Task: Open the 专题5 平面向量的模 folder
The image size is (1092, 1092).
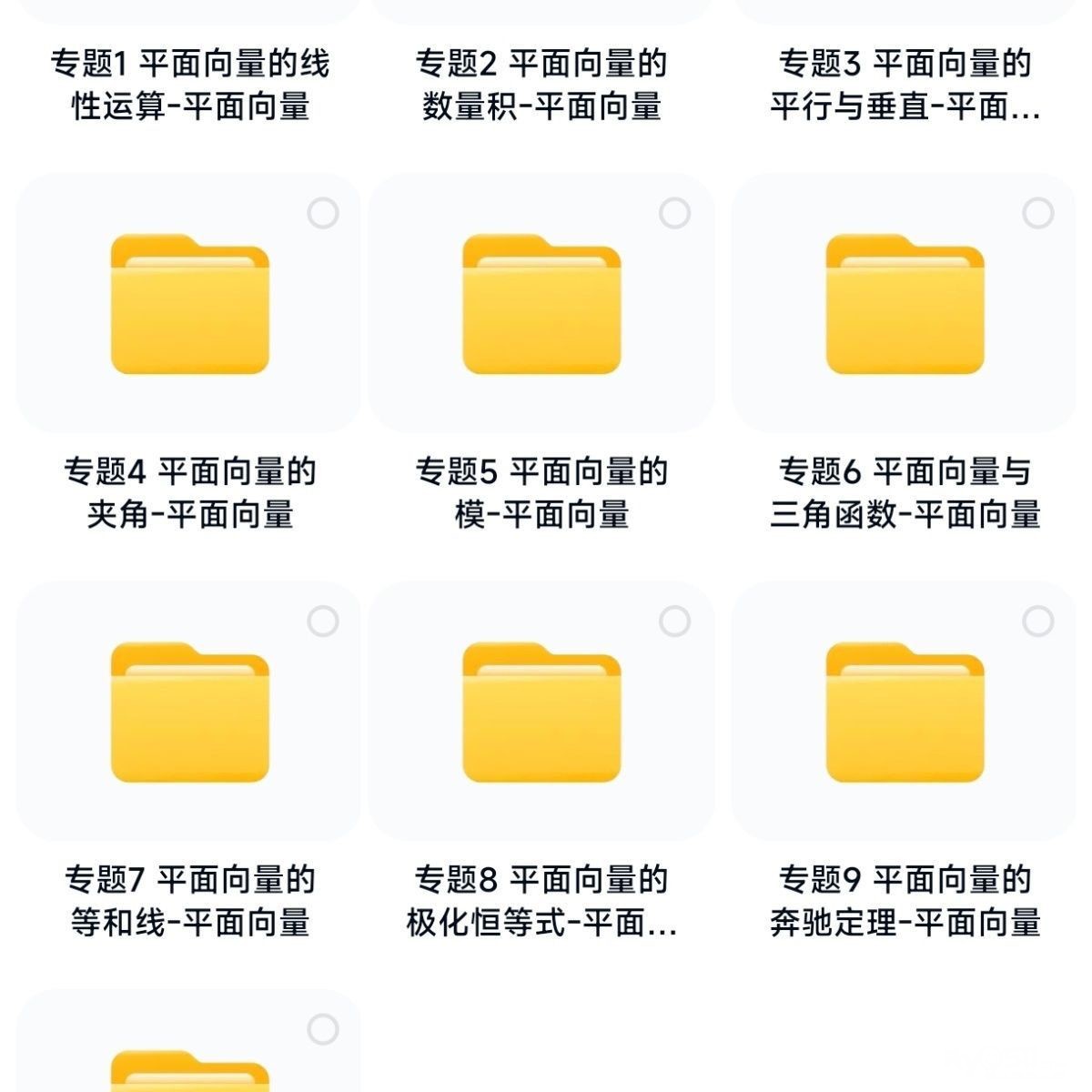Action: coord(541,305)
